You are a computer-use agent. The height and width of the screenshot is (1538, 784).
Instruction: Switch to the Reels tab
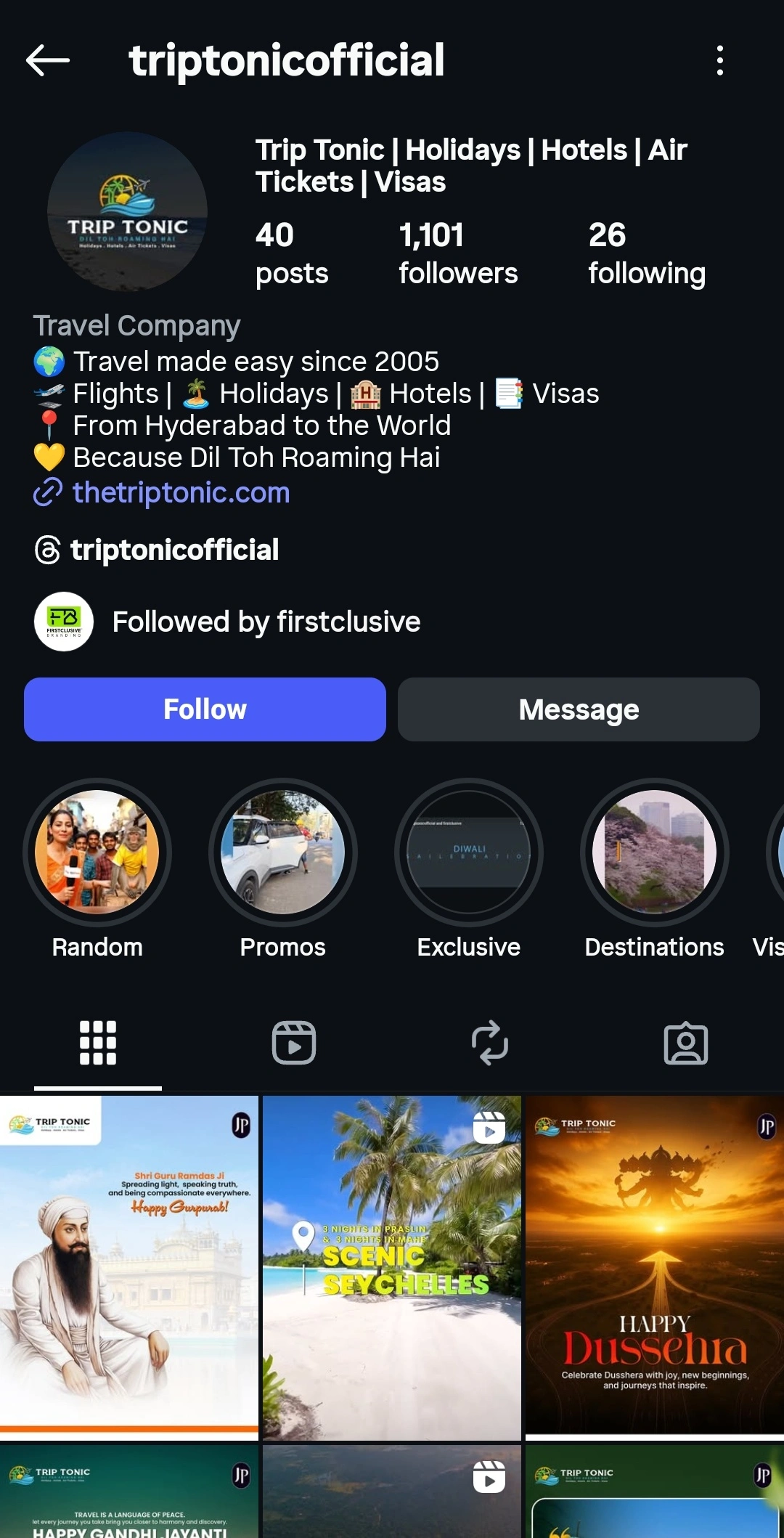(x=294, y=1043)
